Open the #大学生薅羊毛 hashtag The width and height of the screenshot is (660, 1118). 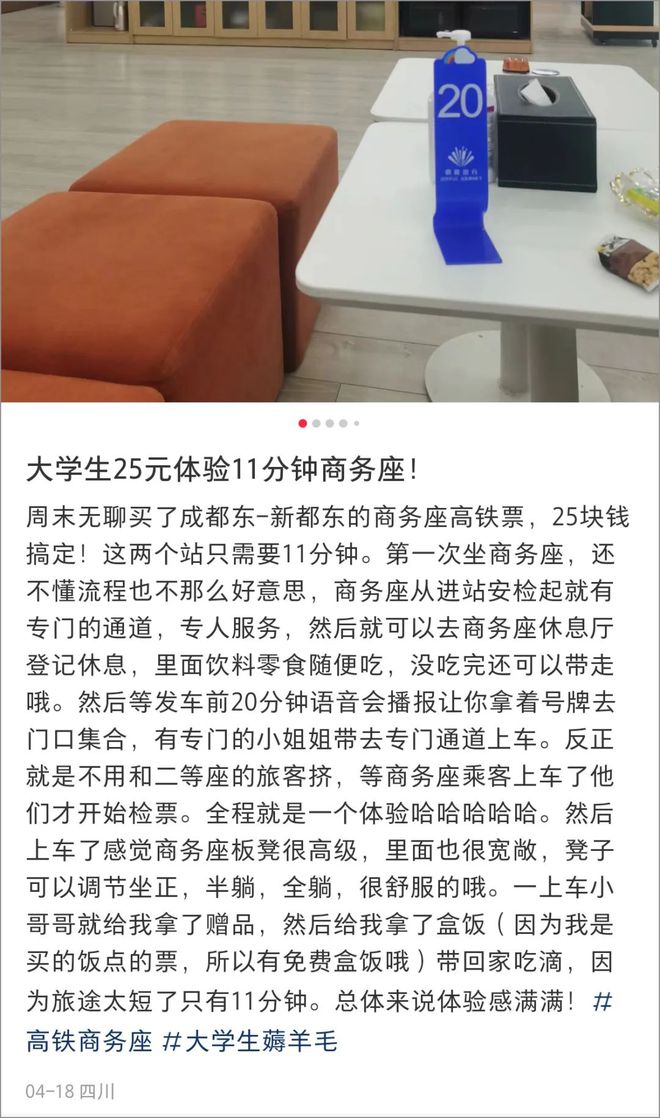coord(249,1041)
